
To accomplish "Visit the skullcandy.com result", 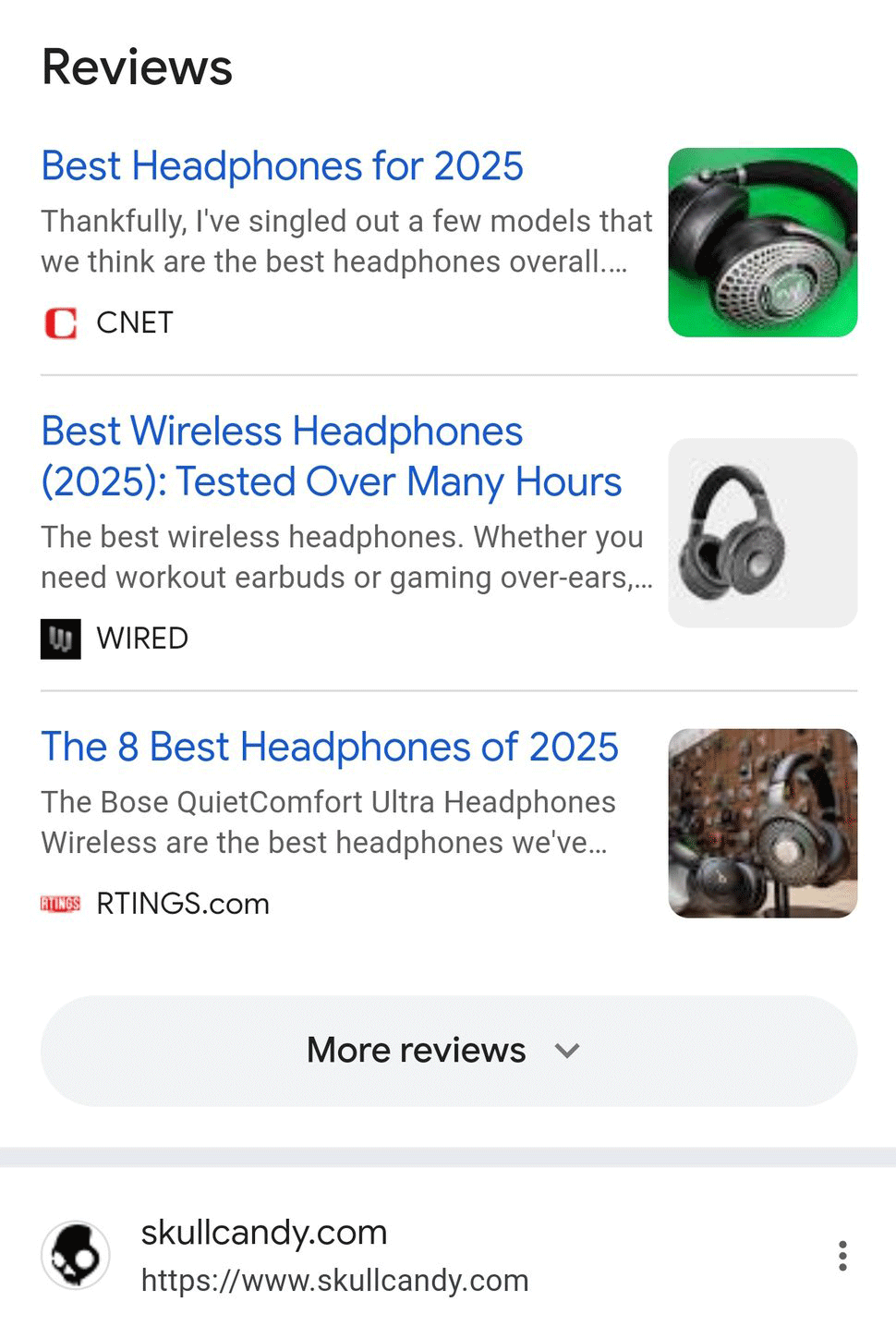I will tap(263, 1232).
